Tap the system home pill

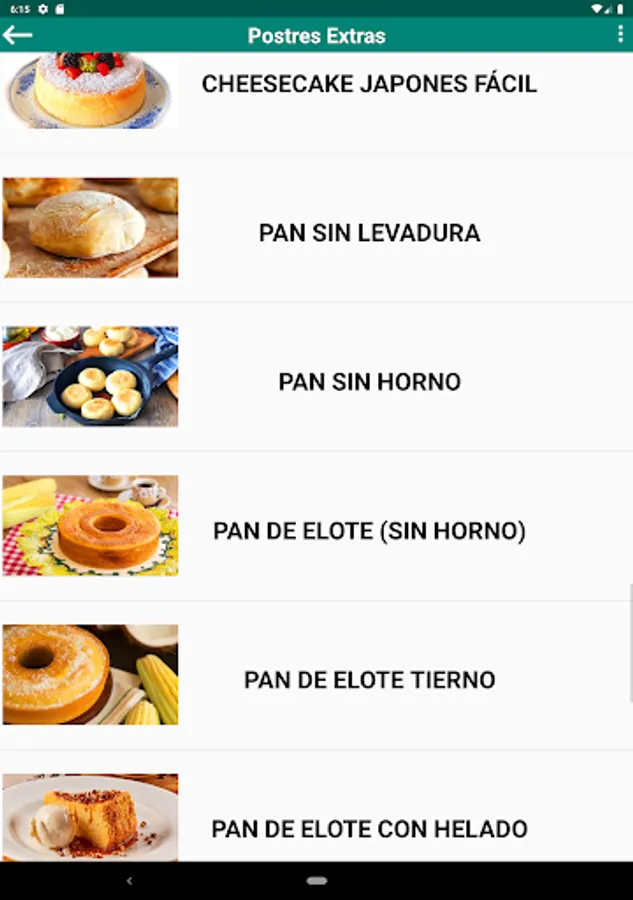coord(317,880)
